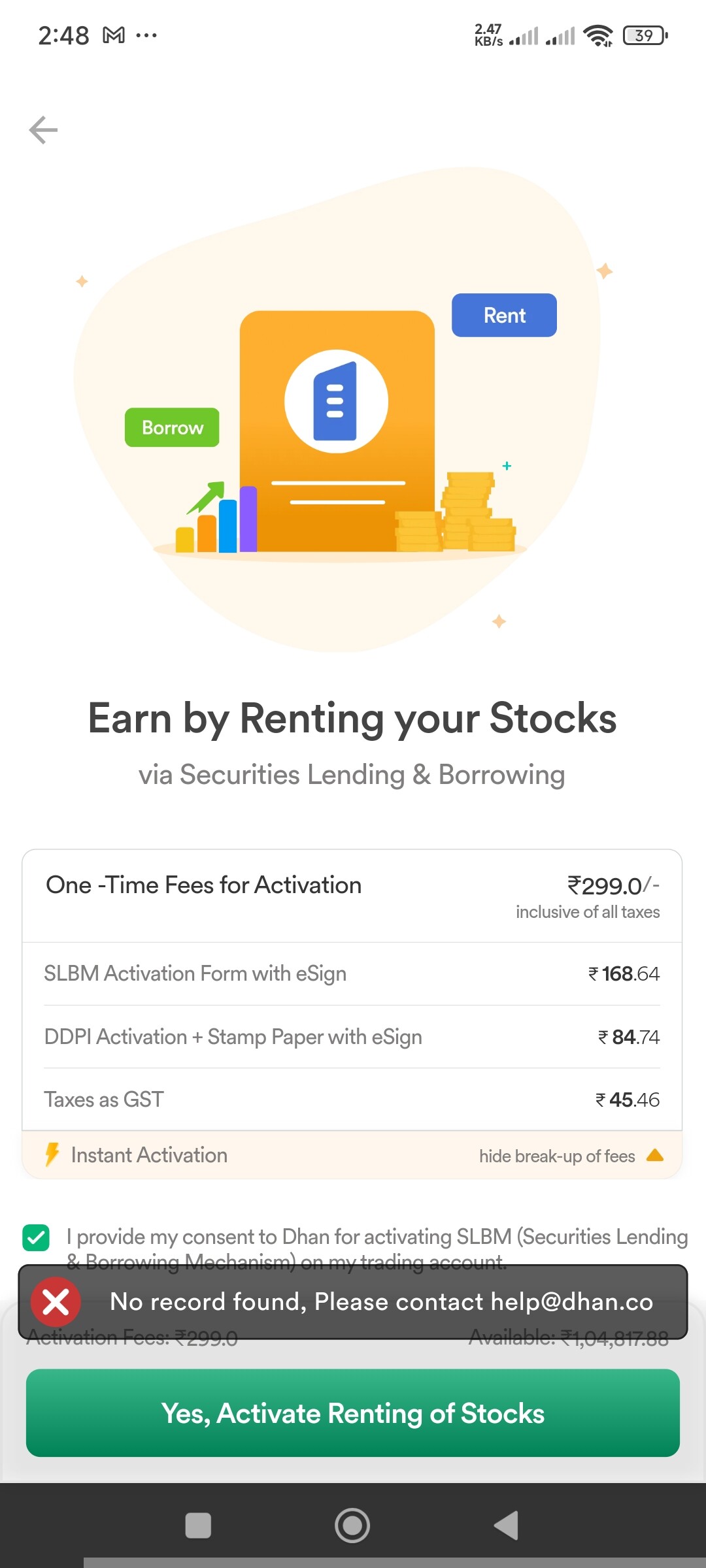Go to the system home screen
The height and width of the screenshot is (1568, 706).
[352, 1526]
